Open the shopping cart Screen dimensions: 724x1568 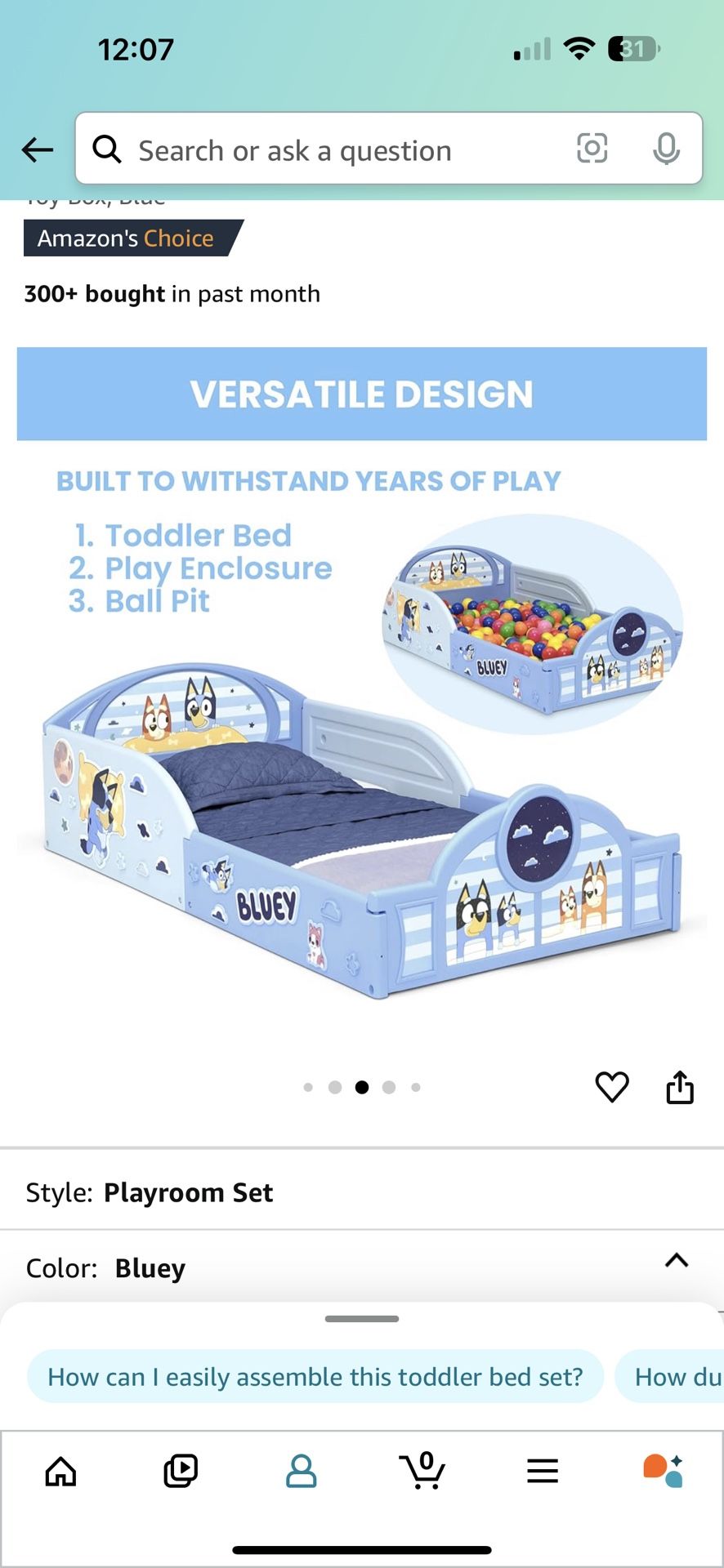pyautogui.click(x=422, y=1472)
